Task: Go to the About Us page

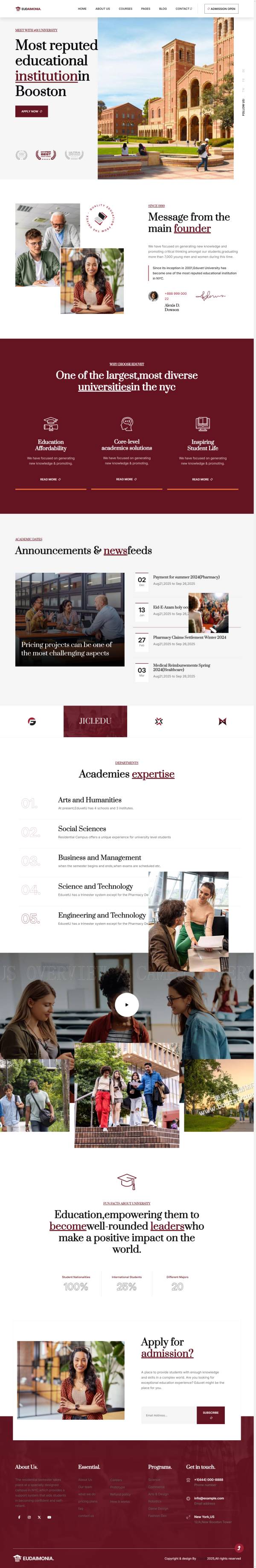Action: coord(102,9)
